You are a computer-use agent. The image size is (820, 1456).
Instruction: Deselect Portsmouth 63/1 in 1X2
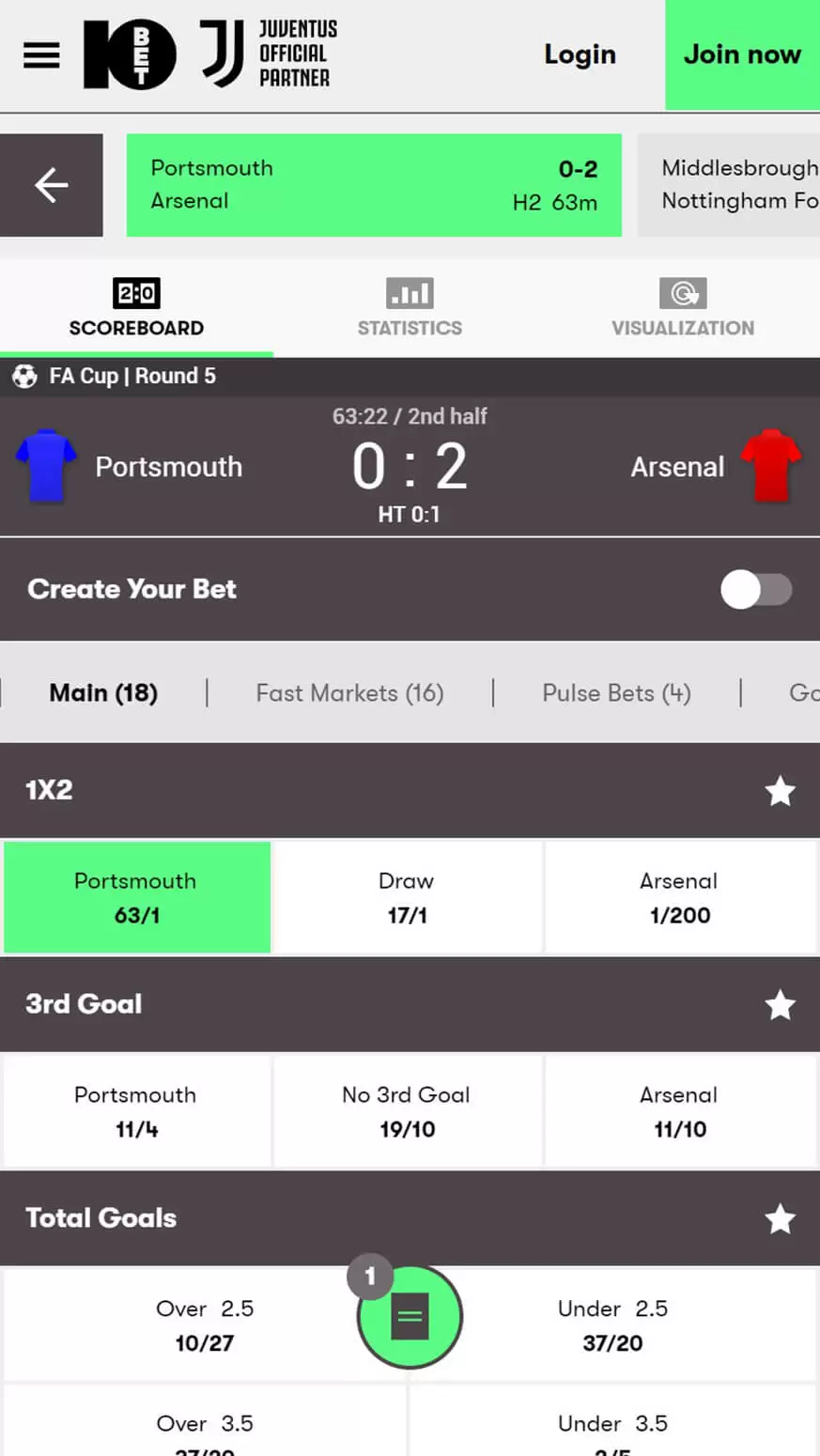(x=137, y=898)
